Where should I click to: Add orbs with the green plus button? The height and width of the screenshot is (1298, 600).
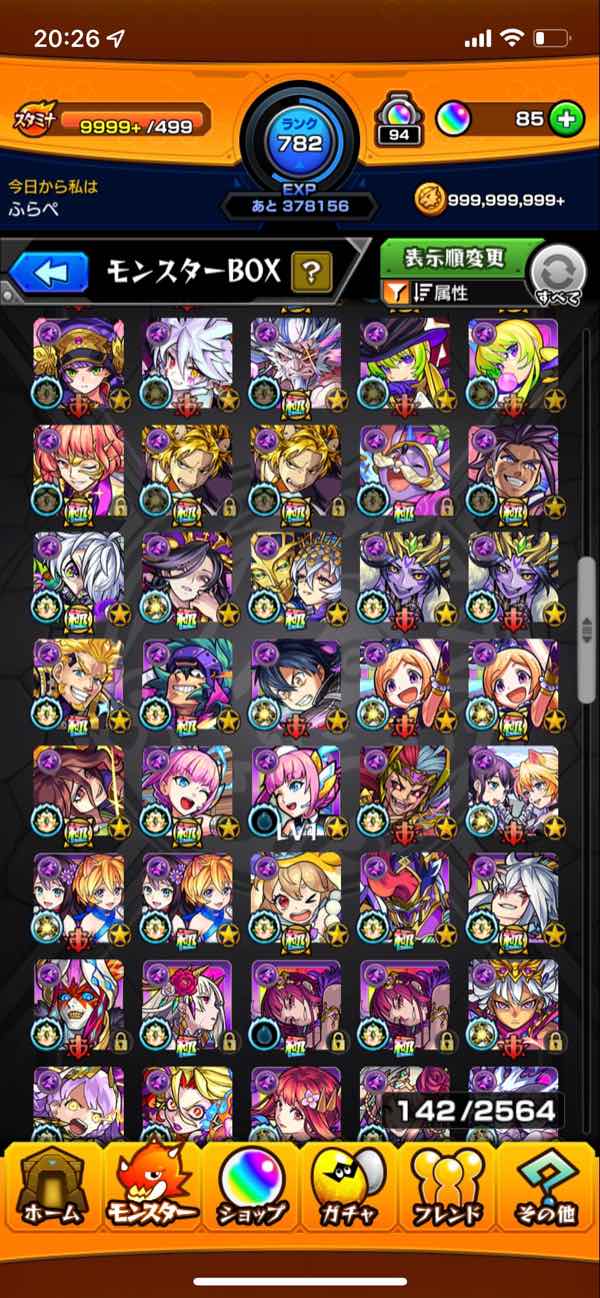click(x=567, y=119)
